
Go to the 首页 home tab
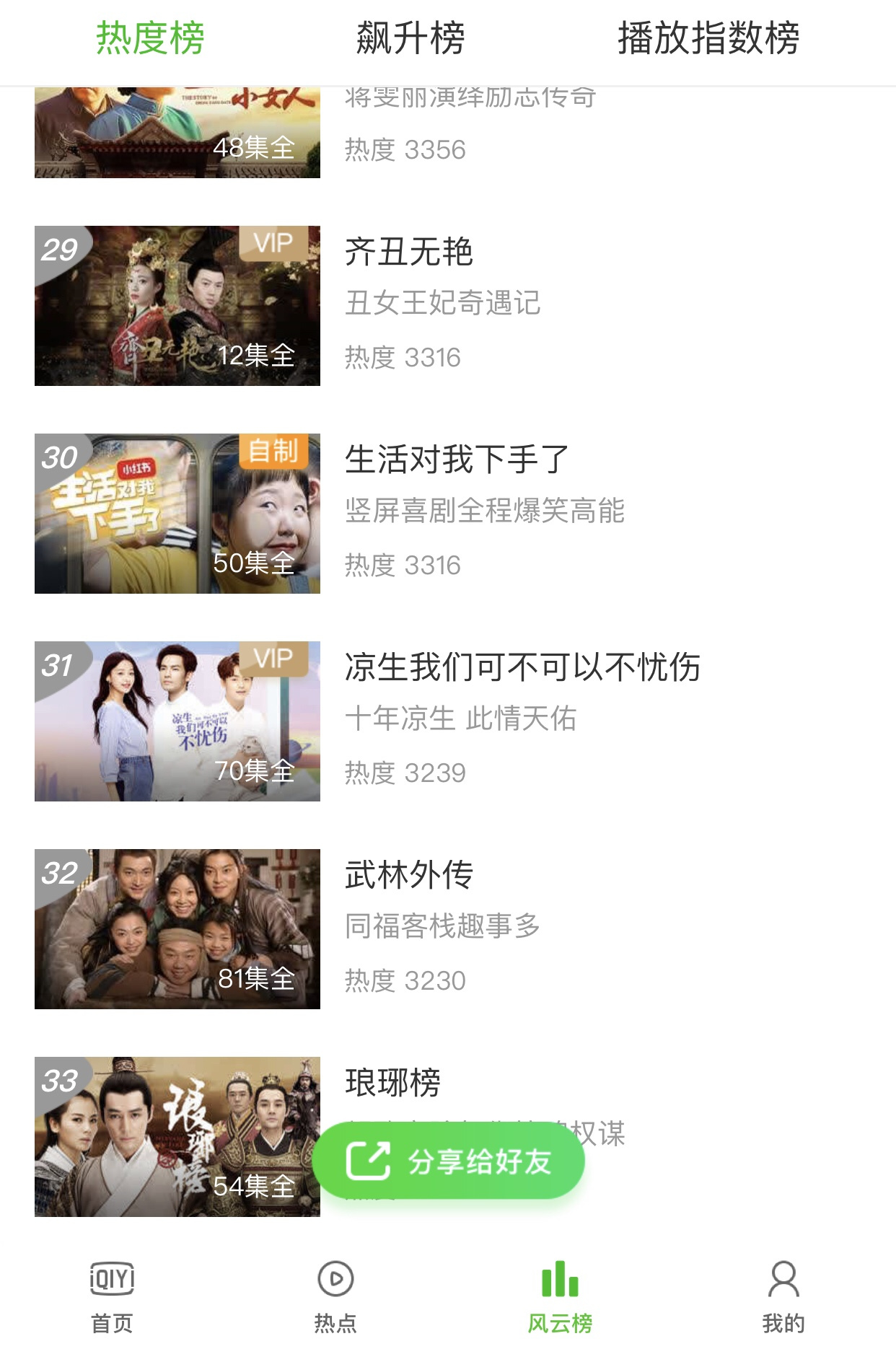pos(112,1296)
